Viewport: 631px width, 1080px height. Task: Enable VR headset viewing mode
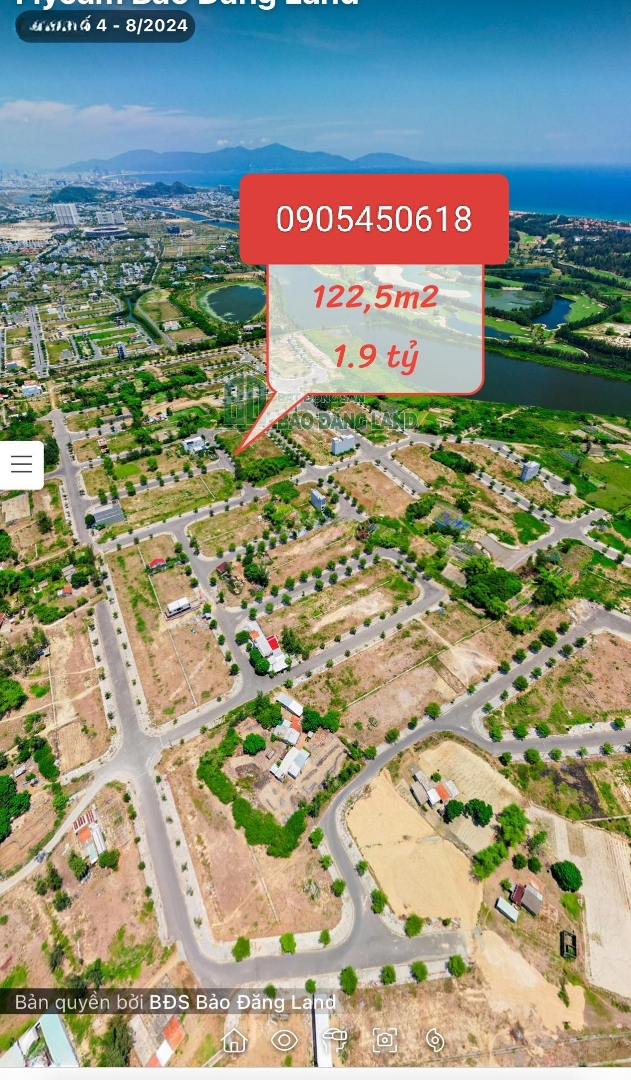pos(335,1040)
